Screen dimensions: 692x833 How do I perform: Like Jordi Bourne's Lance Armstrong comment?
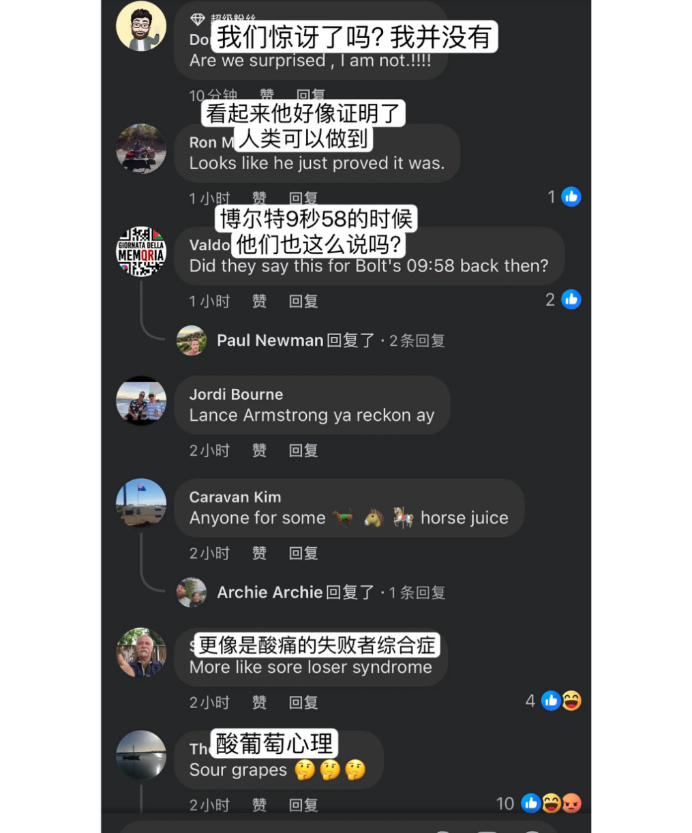(259, 451)
